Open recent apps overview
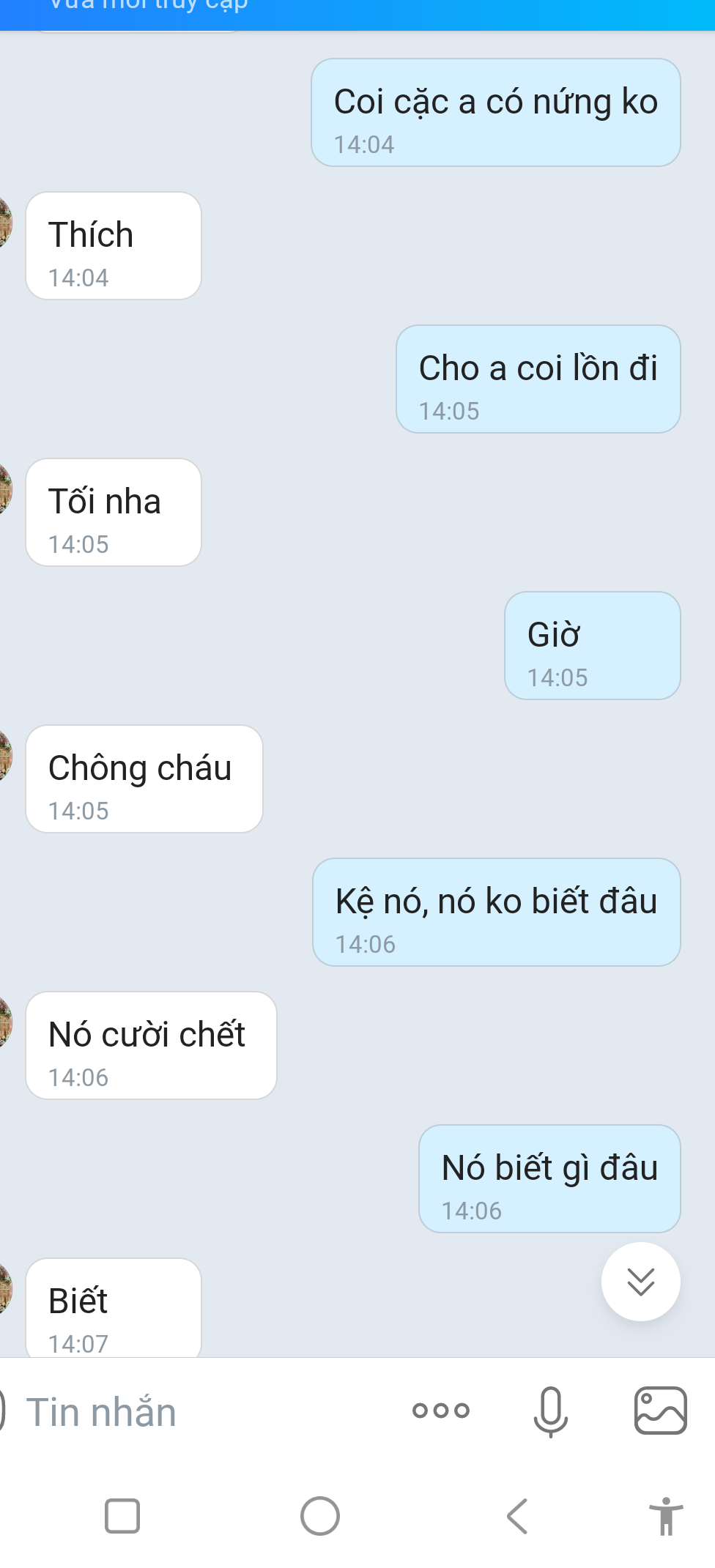This screenshot has width=715, height=1568. click(x=122, y=1516)
